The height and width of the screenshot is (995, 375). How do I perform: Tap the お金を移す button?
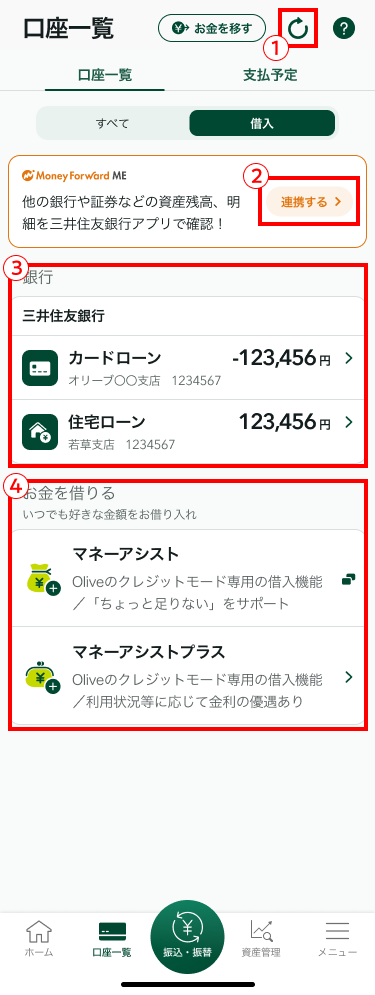coord(212,28)
